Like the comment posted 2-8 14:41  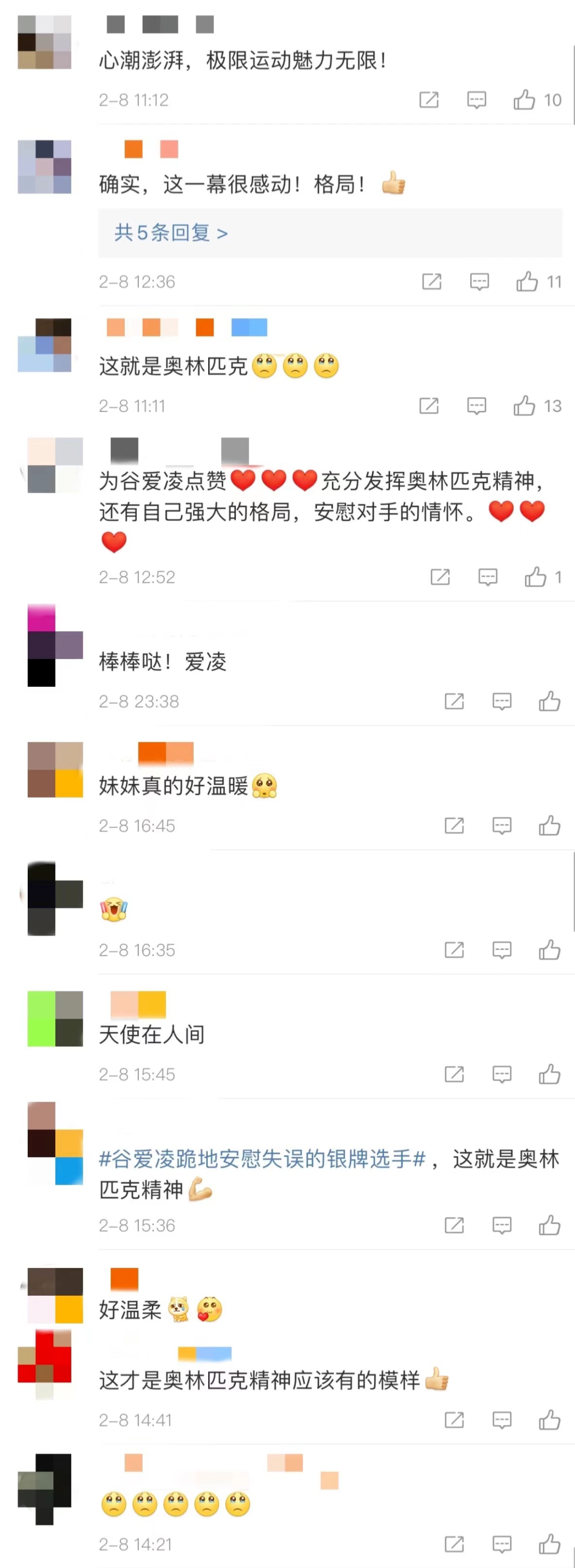click(549, 1420)
